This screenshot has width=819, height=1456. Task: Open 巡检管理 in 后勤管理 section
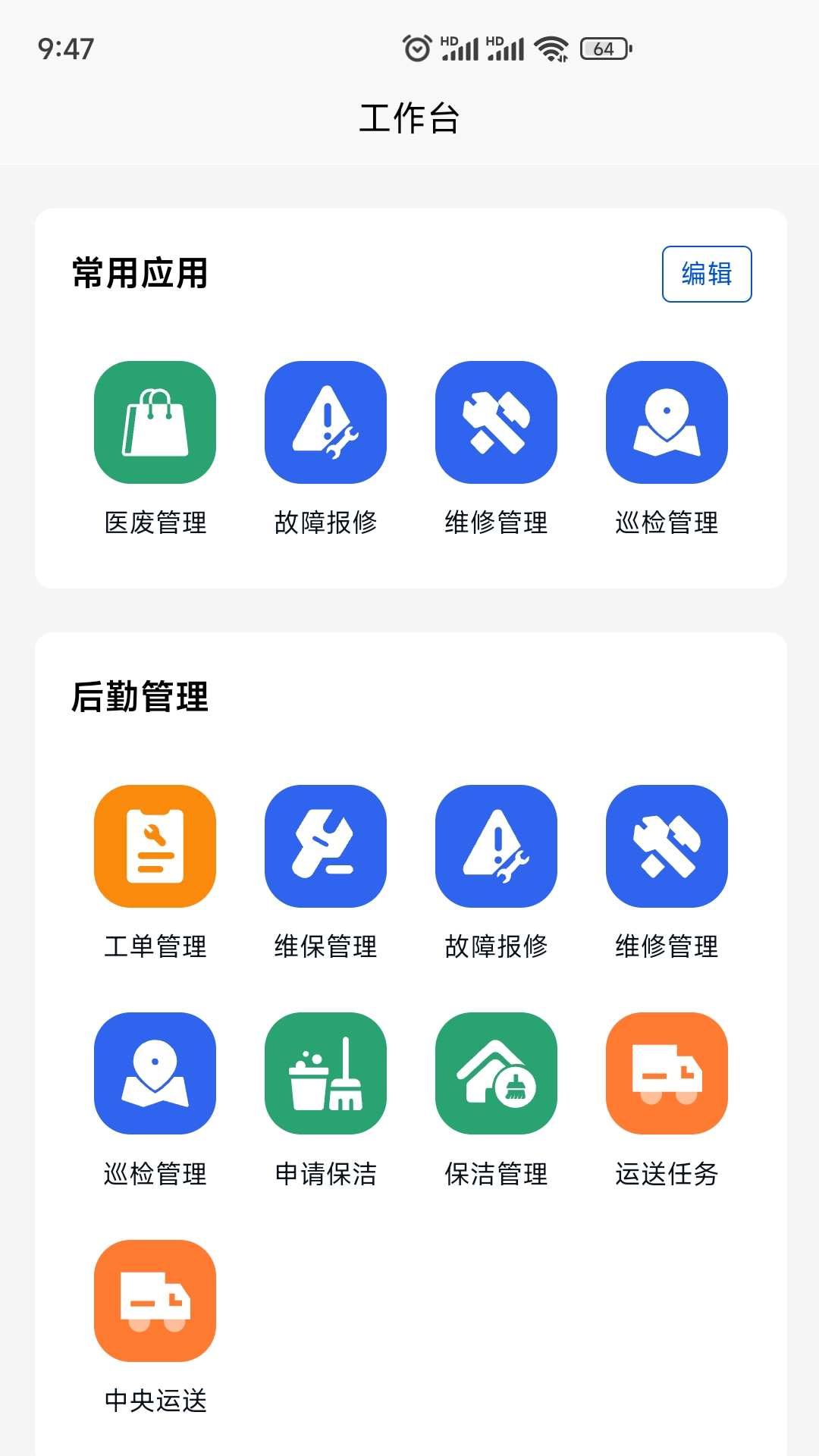pos(155,1074)
